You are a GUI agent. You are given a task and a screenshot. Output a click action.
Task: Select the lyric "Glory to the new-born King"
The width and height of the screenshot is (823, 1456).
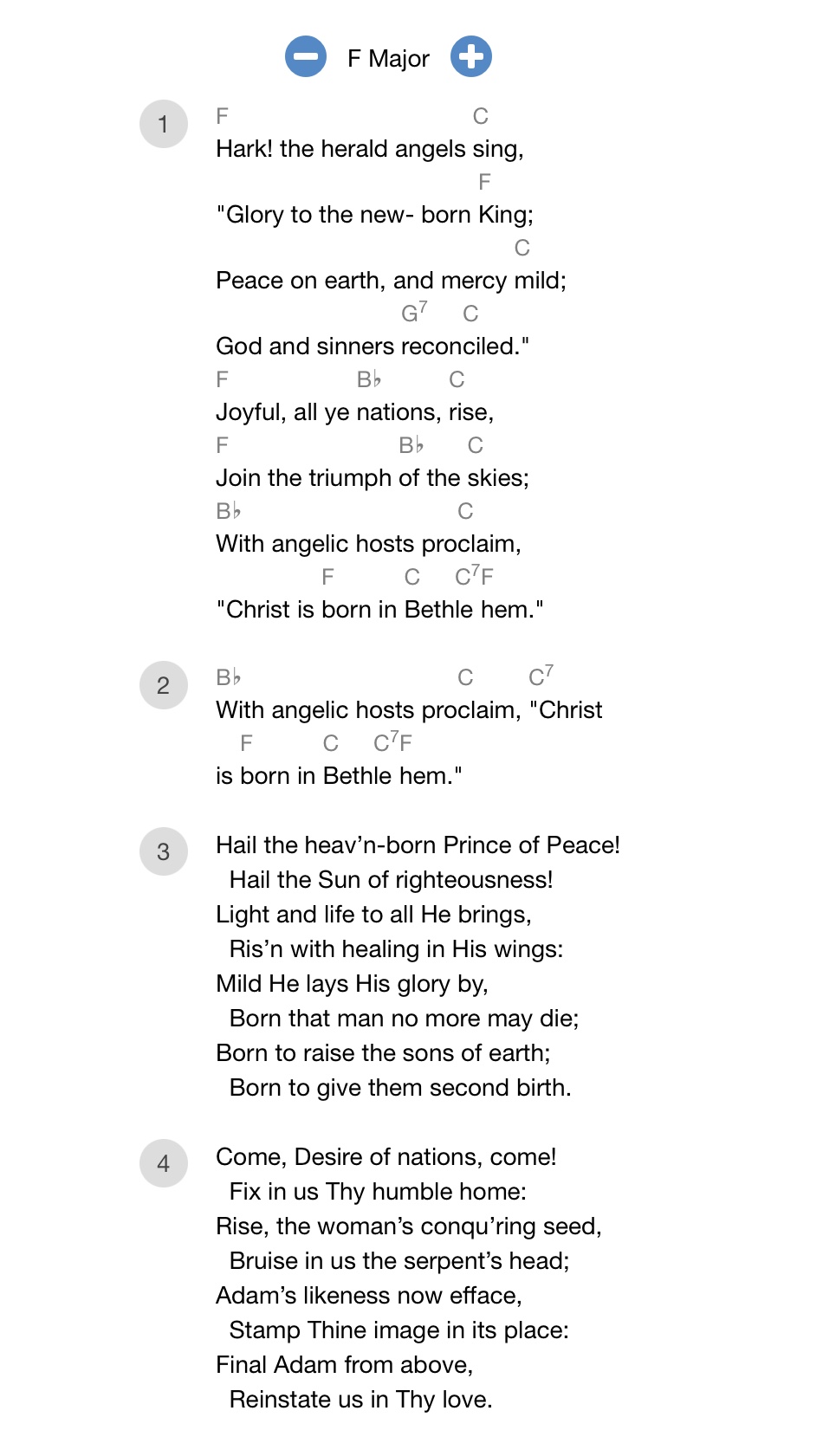coord(375,214)
